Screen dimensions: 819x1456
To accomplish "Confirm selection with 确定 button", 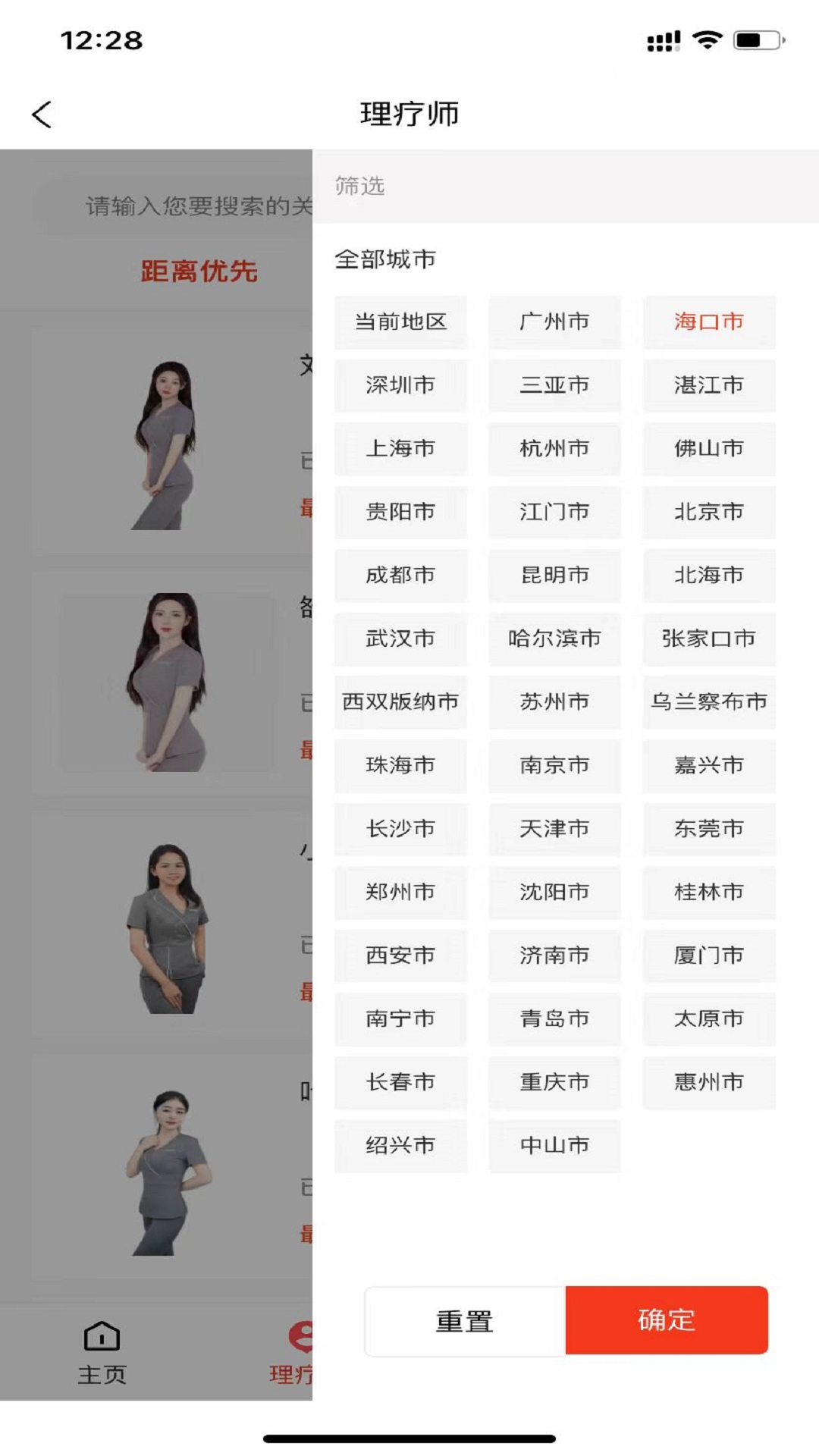I will point(667,1320).
